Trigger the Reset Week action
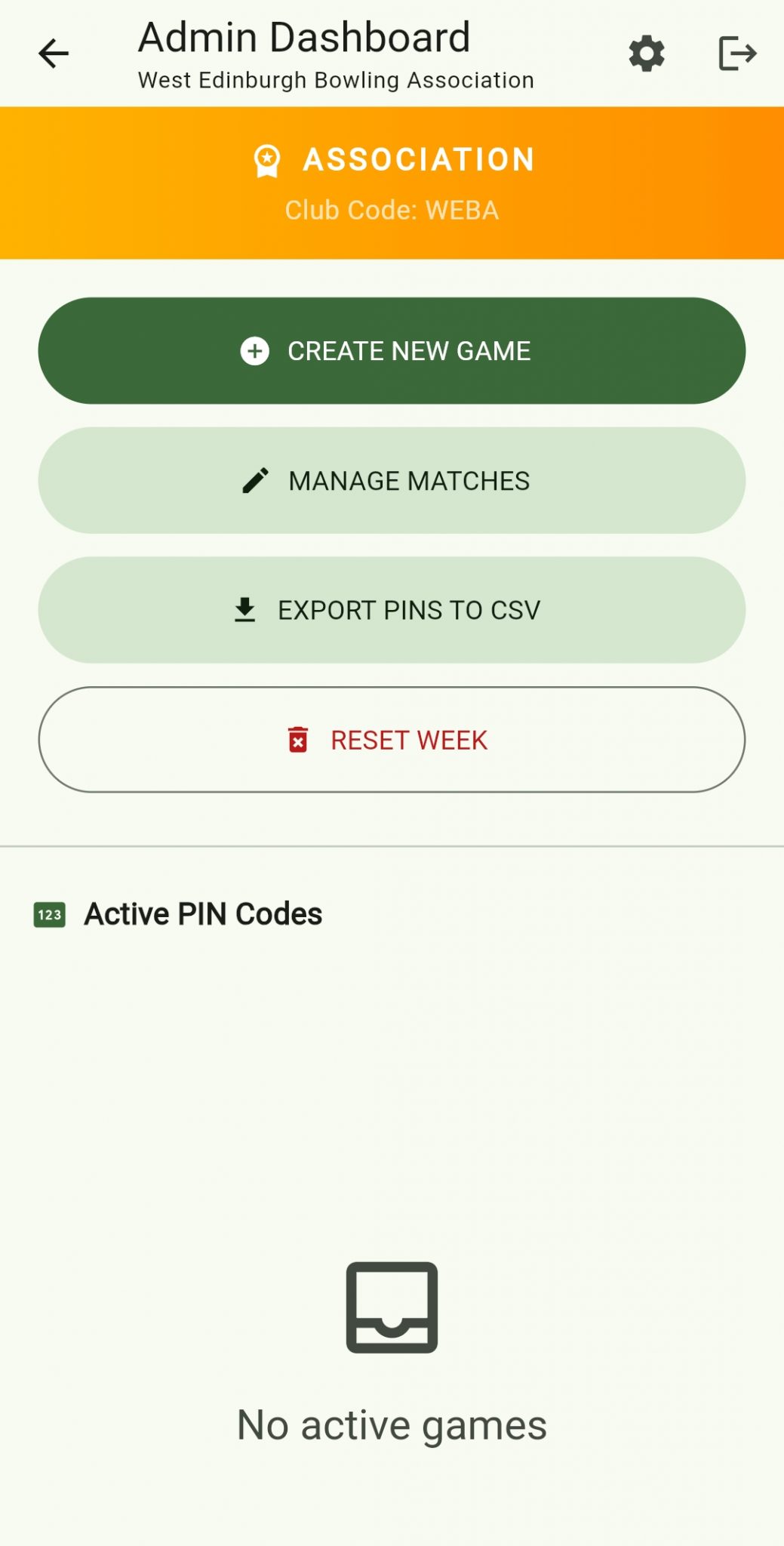This screenshot has width=784, height=1546. (x=392, y=740)
